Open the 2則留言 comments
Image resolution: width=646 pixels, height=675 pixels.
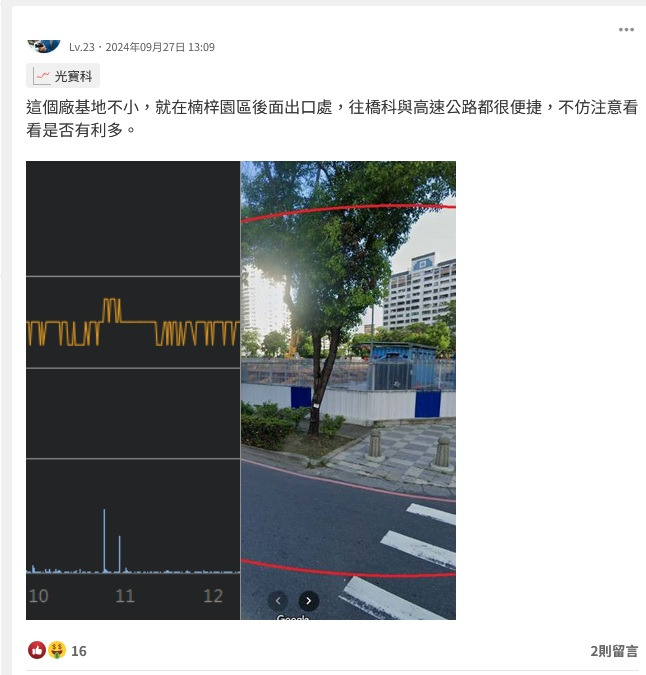[x=613, y=650]
